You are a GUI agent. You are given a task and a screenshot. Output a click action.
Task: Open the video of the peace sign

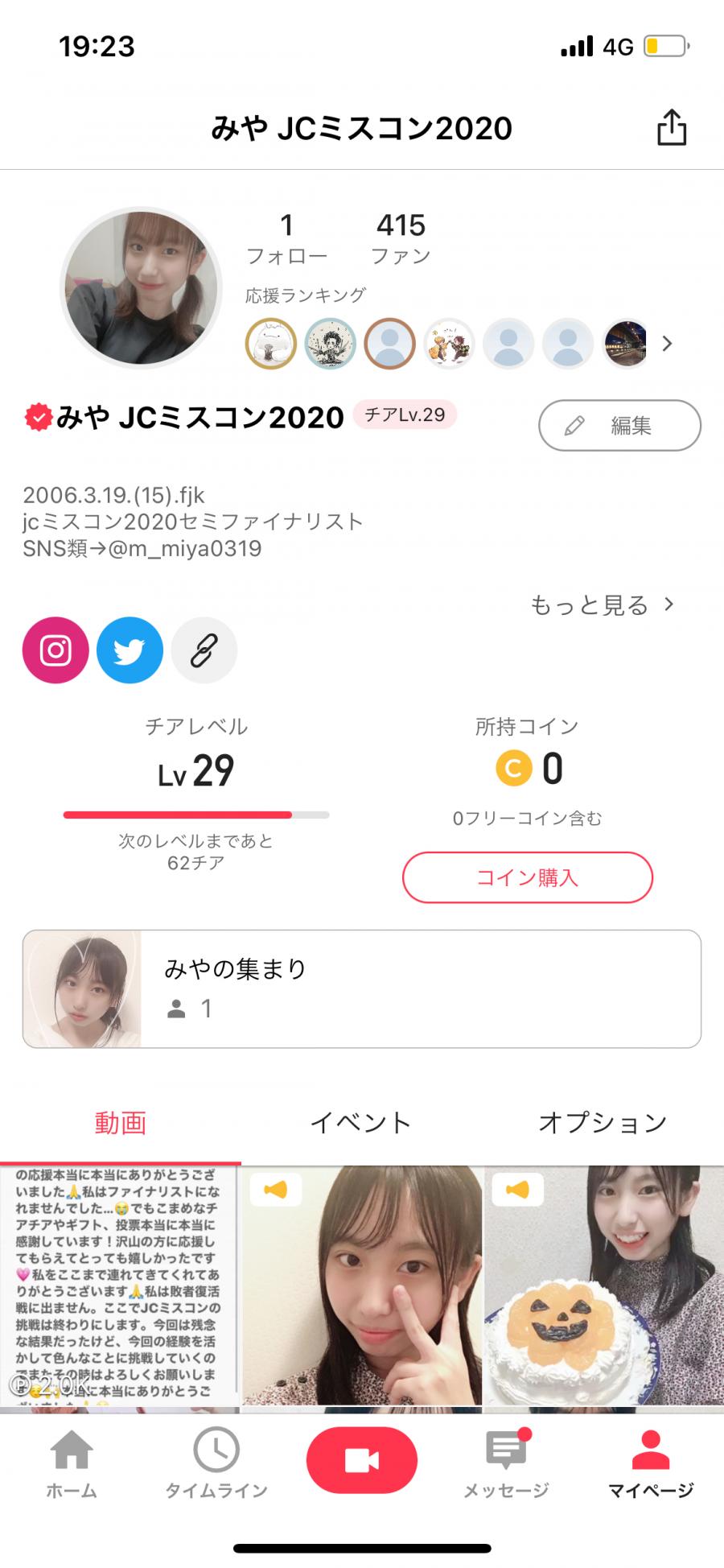pos(362,1288)
